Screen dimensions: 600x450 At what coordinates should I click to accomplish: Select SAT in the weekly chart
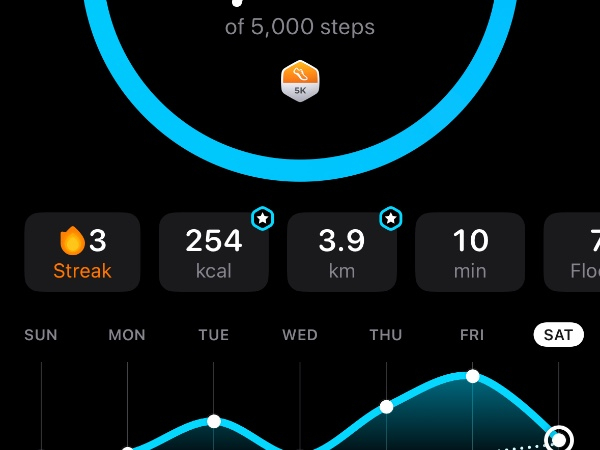click(x=558, y=334)
